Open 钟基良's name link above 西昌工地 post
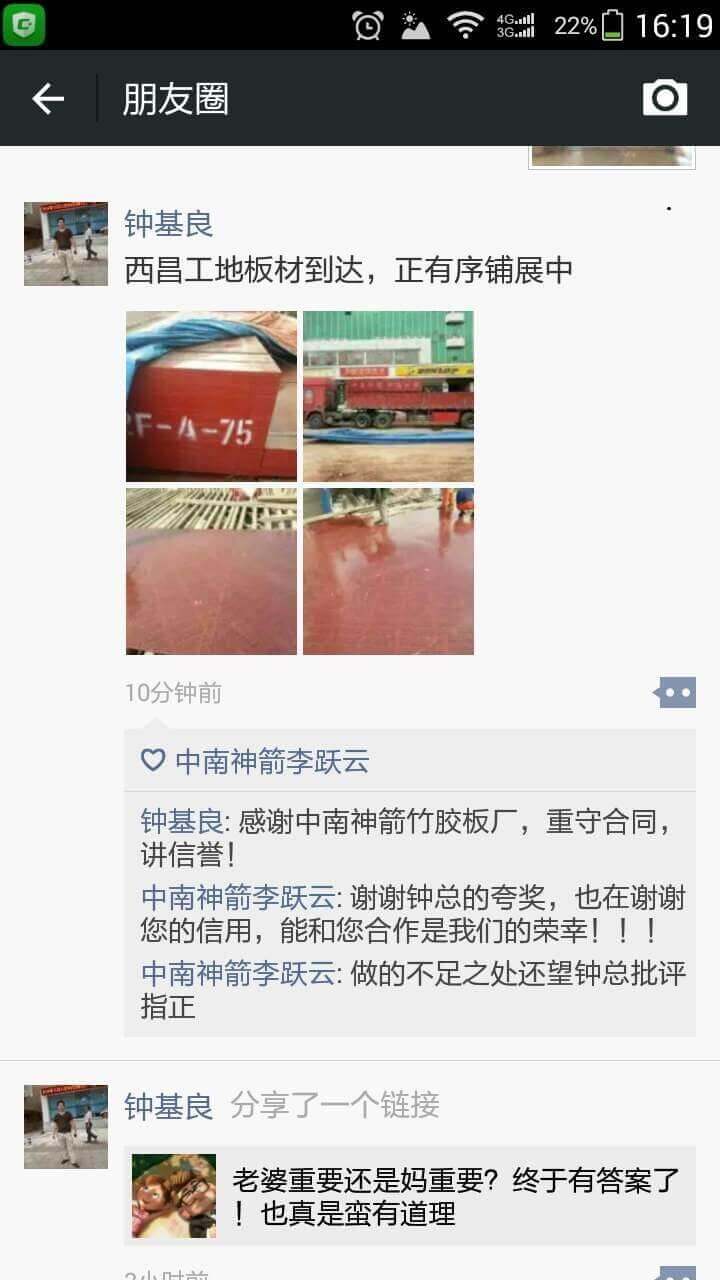 point(168,224)
